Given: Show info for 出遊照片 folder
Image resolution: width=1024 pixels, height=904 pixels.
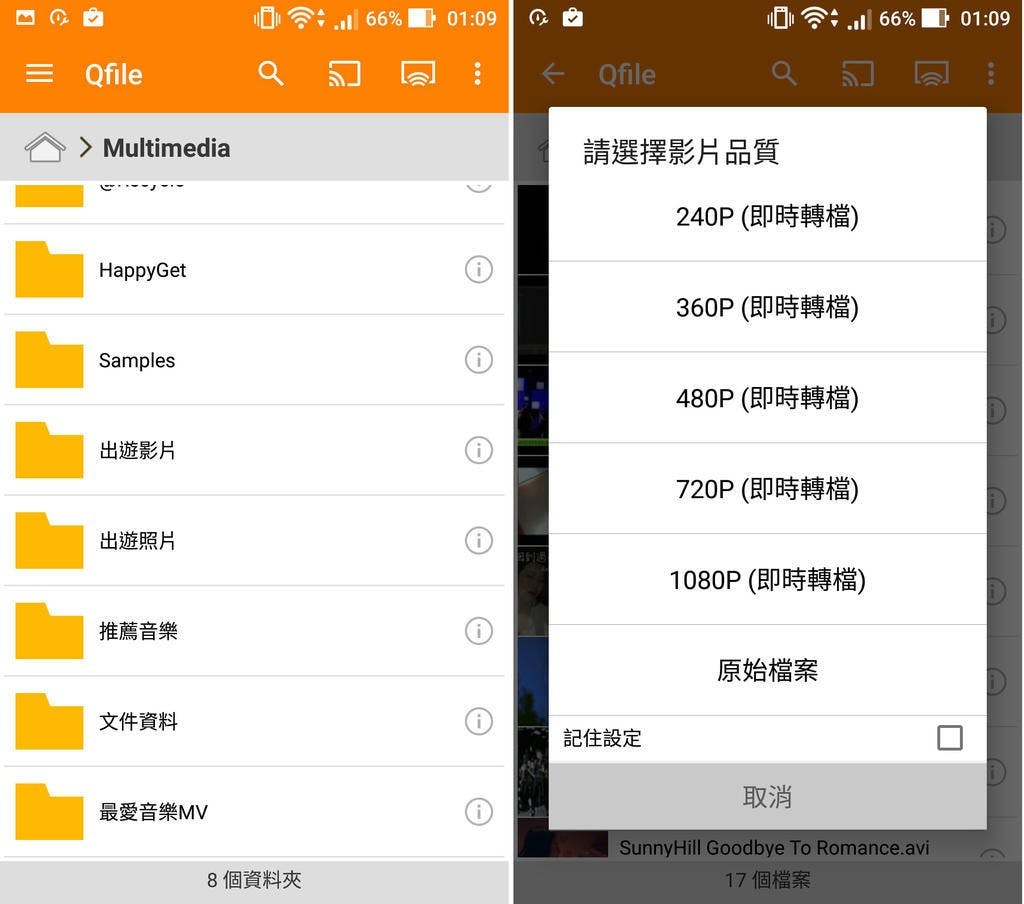Looking at the screenshot, I should pos(479,540).
